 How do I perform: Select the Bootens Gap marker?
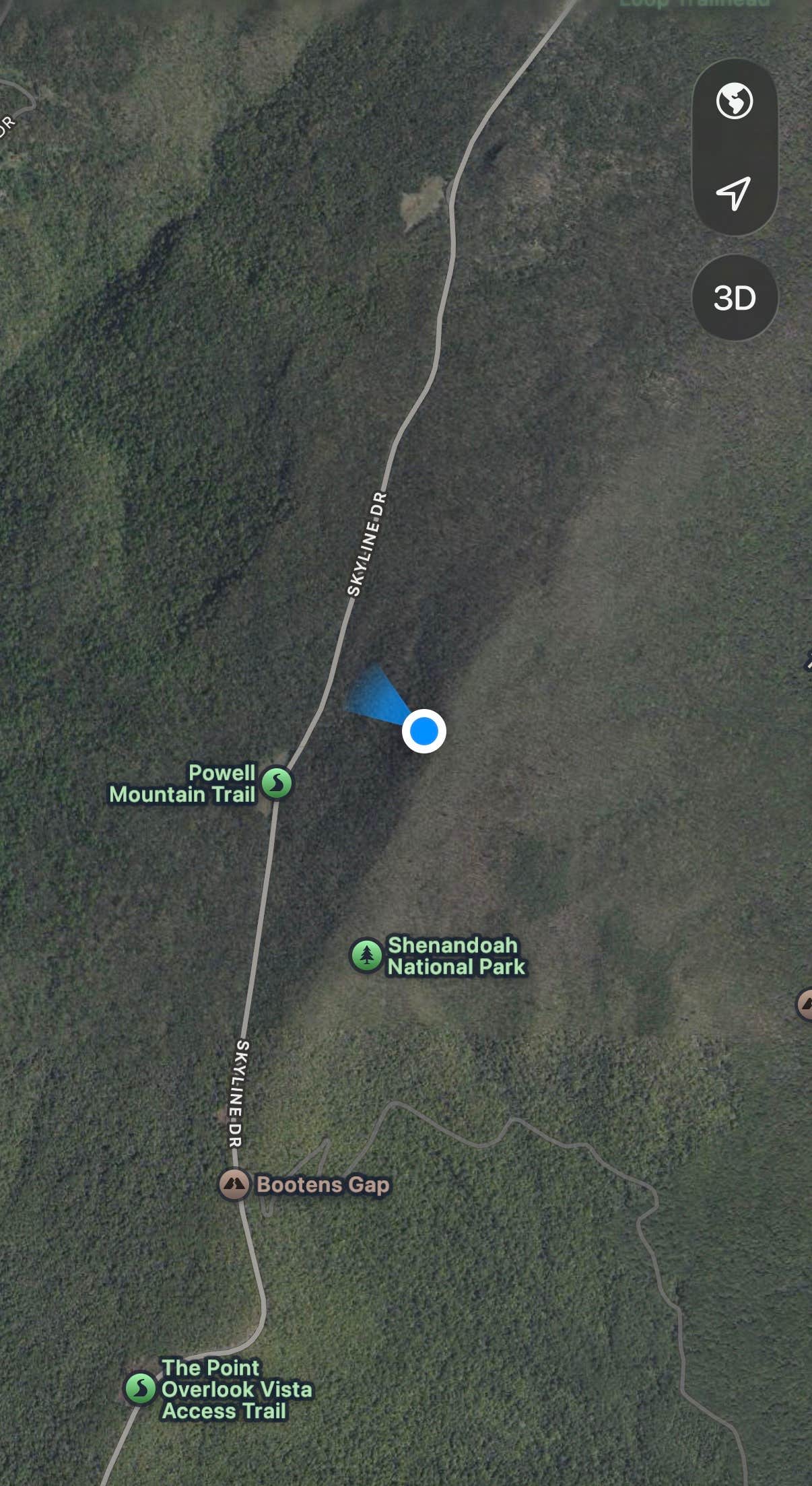[234, 1184]
